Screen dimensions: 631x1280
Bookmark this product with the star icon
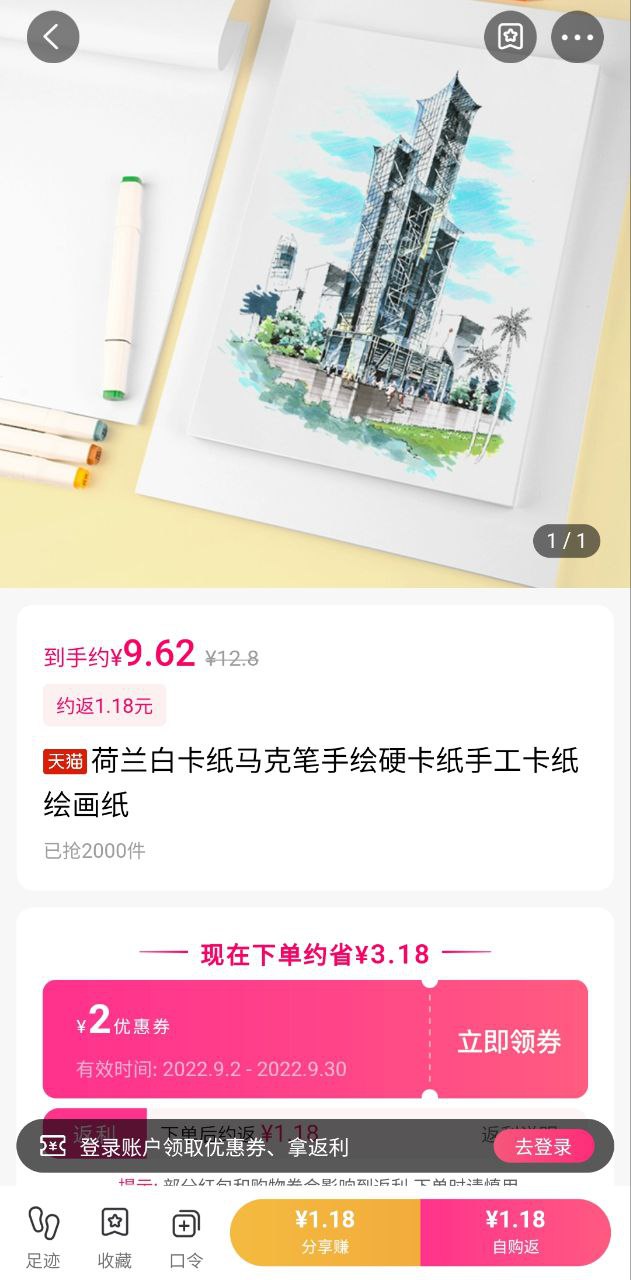(x=510, y=37)
